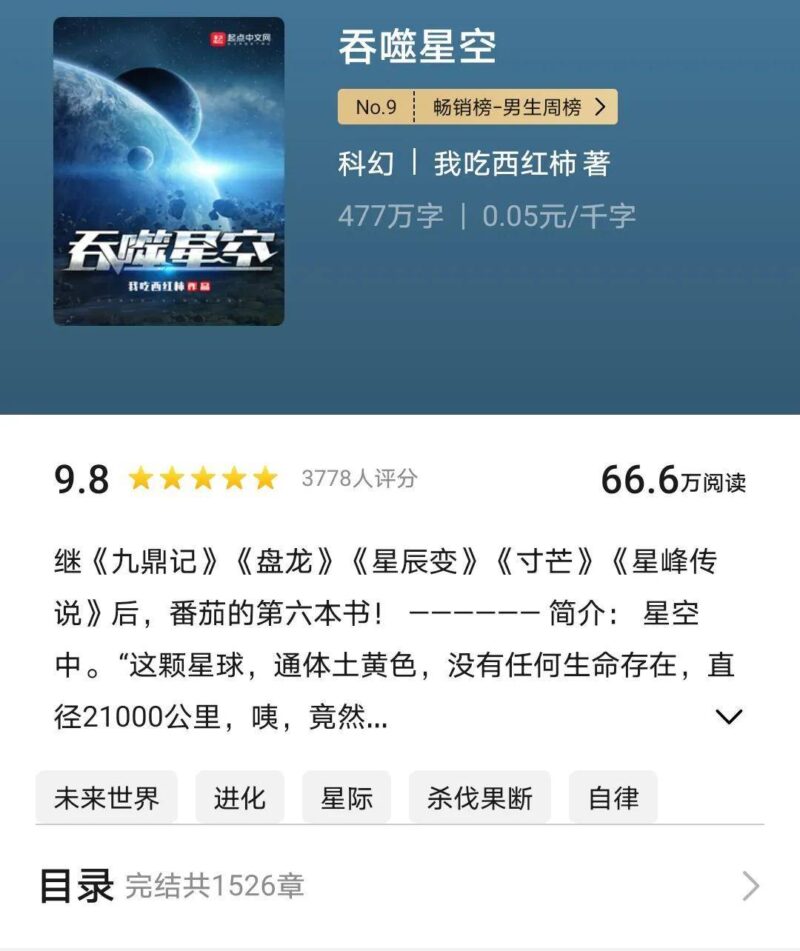The image size is (800, 951).
Task: Tap the 星际 tag chip
Action: (x=347, y=798)
